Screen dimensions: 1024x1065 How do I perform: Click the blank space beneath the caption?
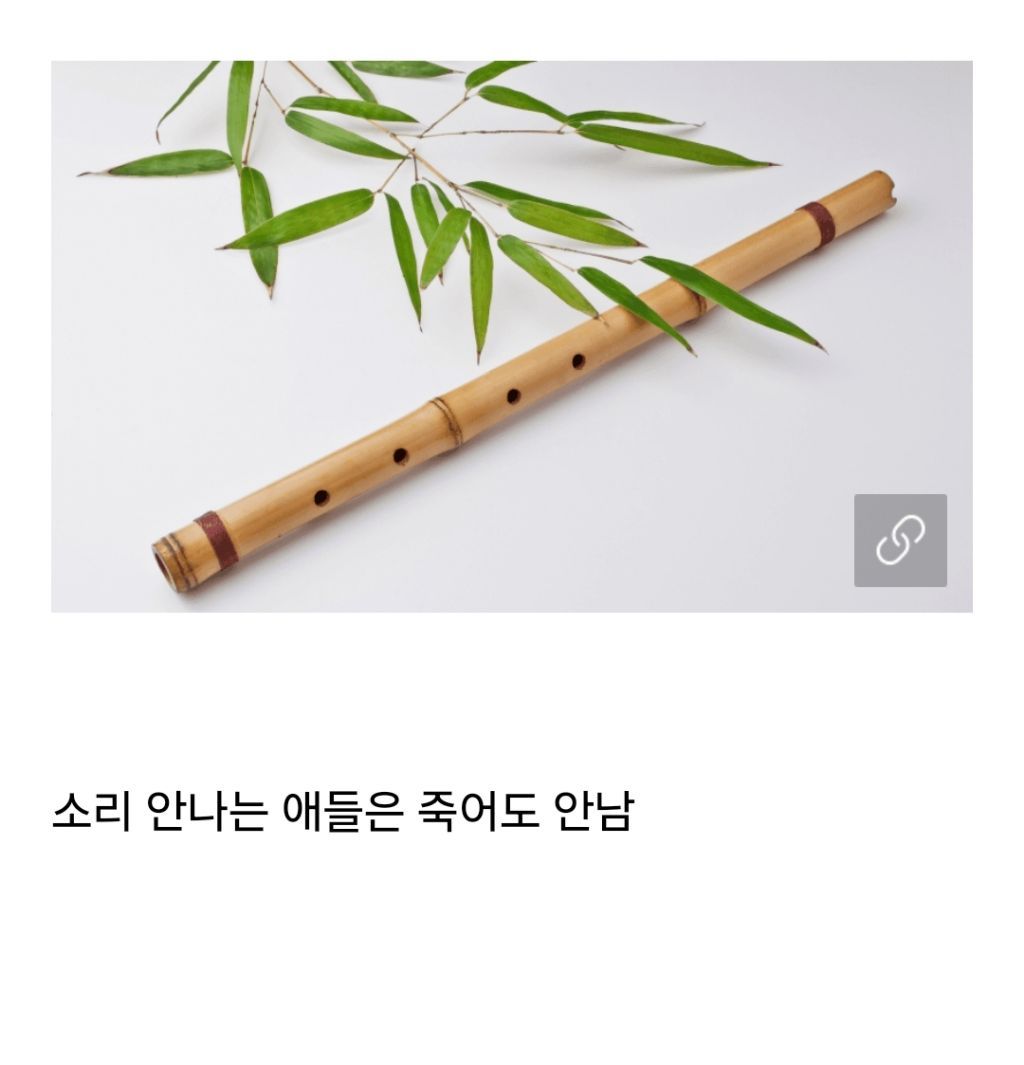512,950
